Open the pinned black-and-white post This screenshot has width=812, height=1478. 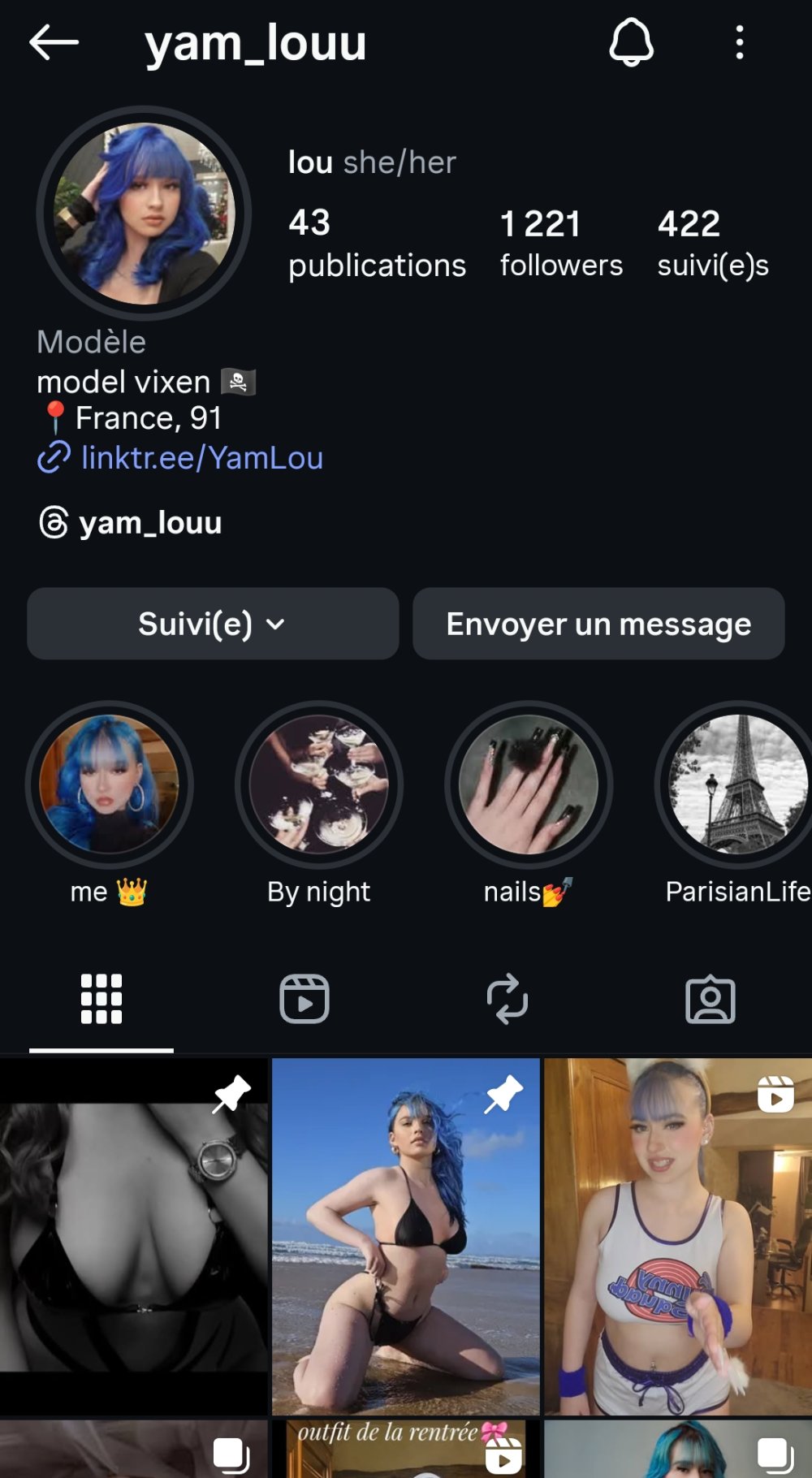pyautogui.click(x=134, y=1236)
